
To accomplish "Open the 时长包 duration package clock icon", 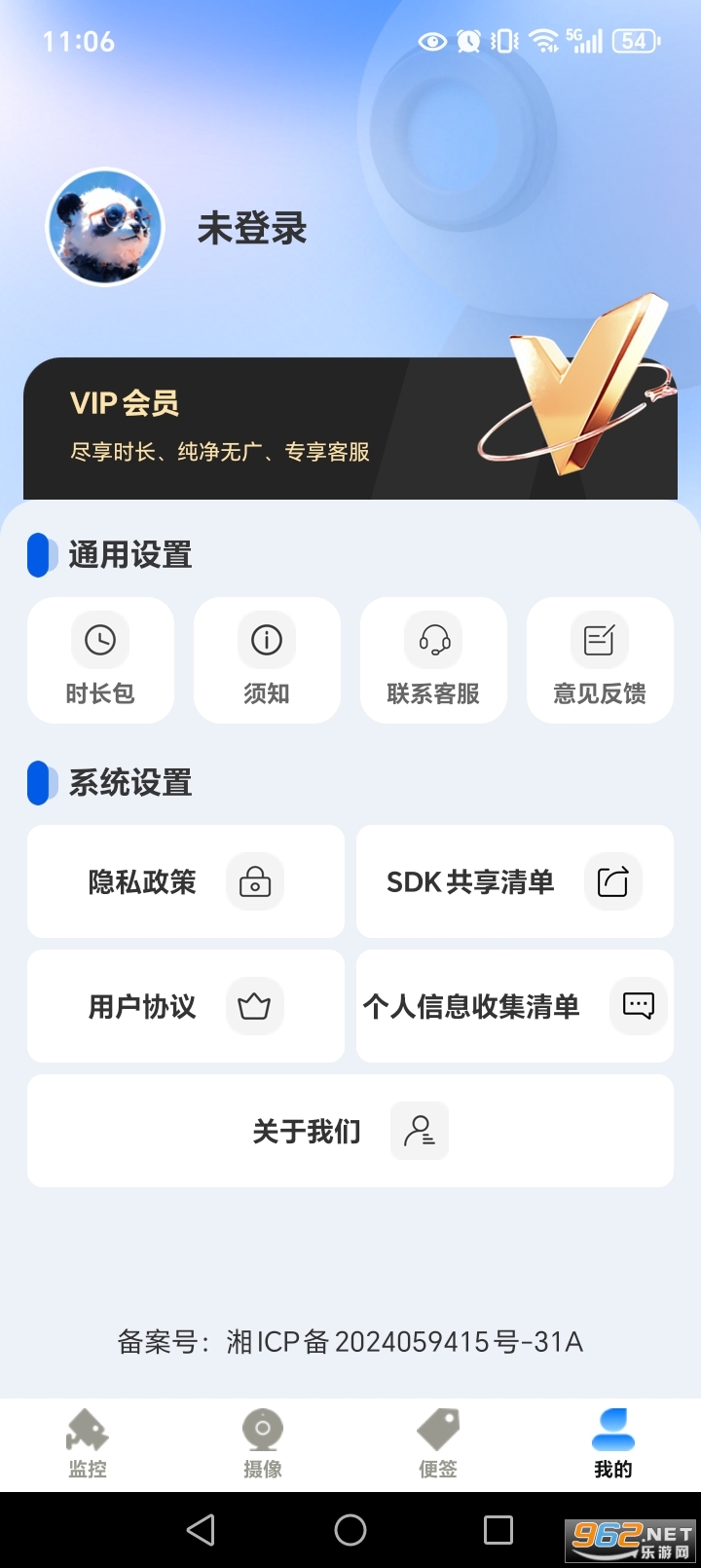I will point(100,640).
